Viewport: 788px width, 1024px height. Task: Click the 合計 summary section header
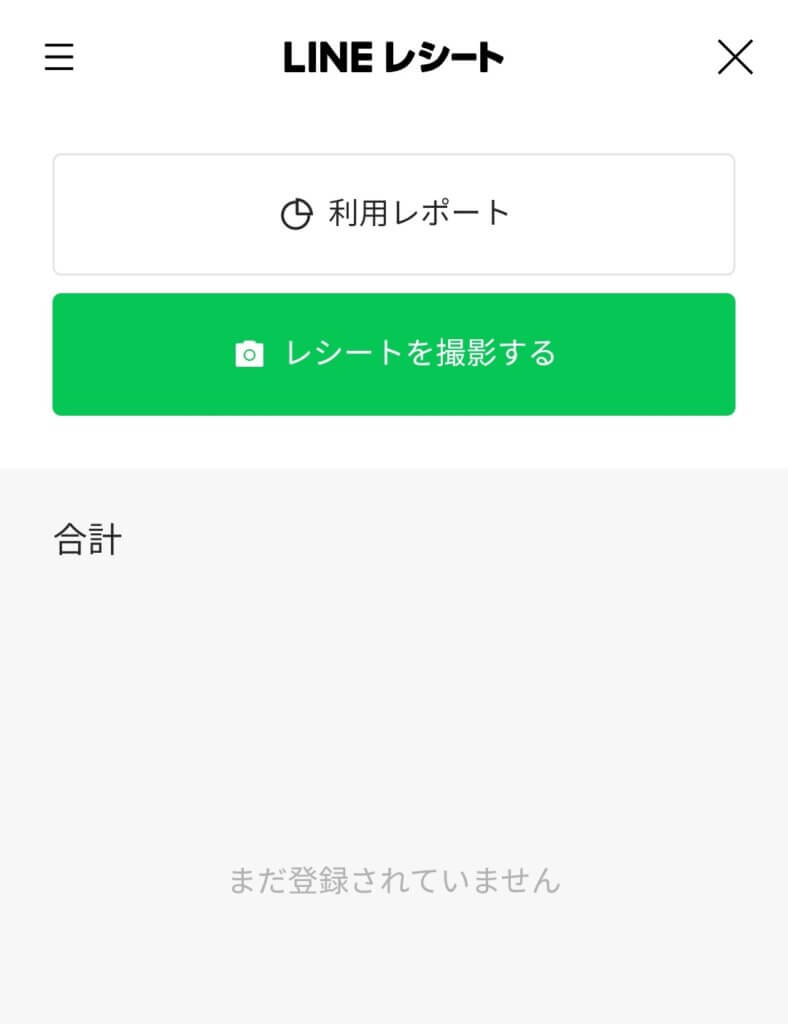87,538
